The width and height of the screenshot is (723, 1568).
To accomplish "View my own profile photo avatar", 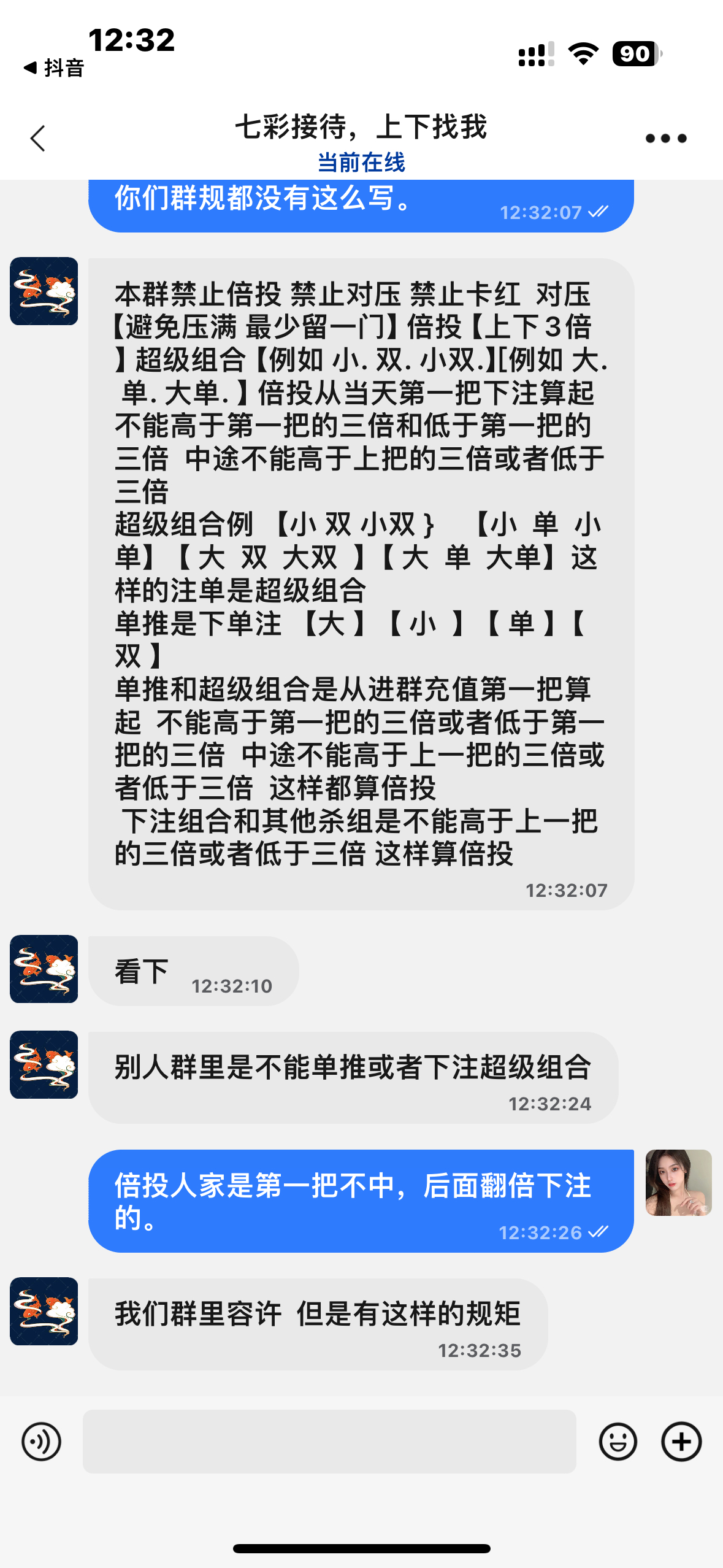I will point(678,1182).
